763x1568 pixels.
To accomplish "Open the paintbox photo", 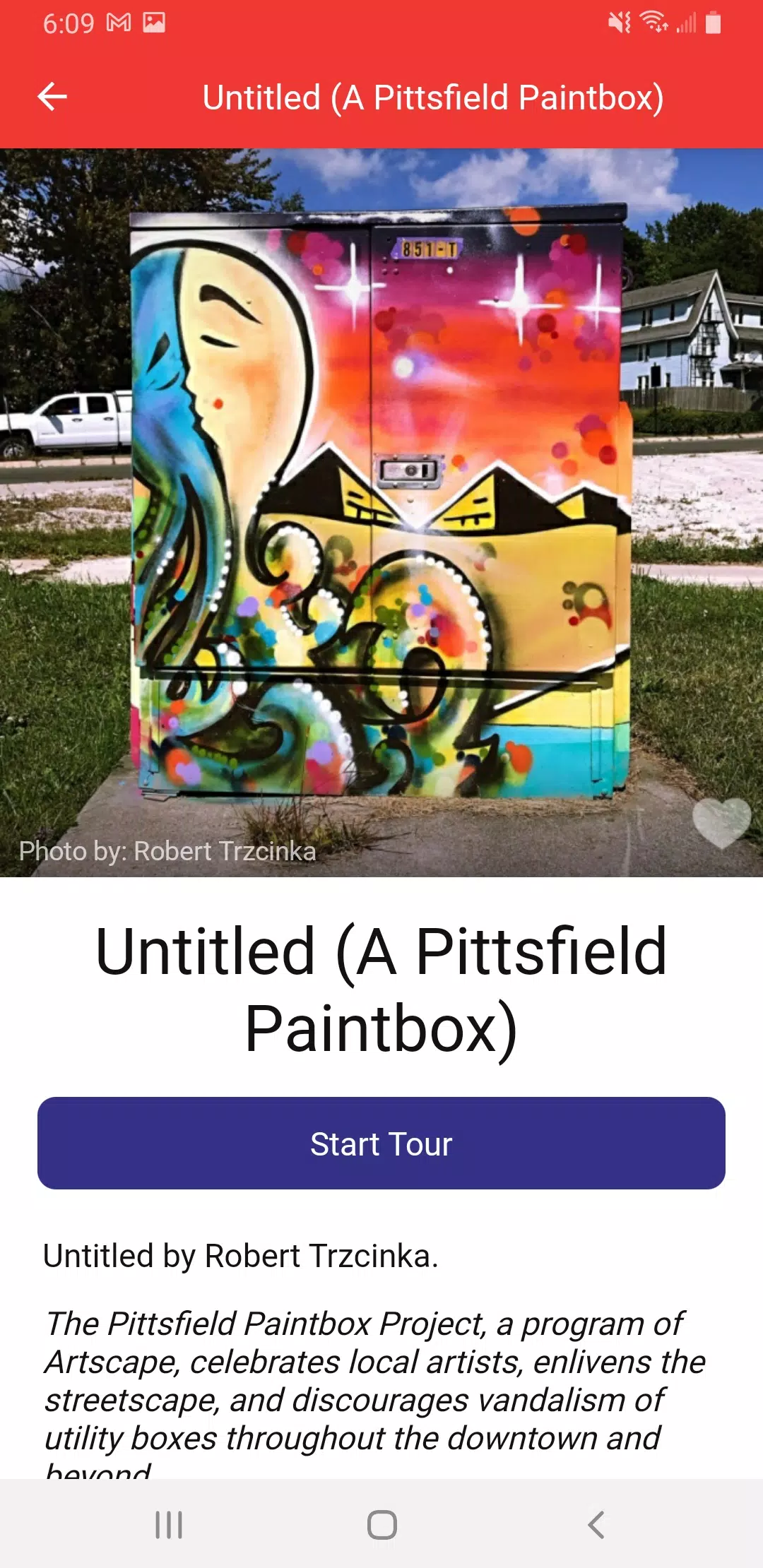I will point(381,513).
